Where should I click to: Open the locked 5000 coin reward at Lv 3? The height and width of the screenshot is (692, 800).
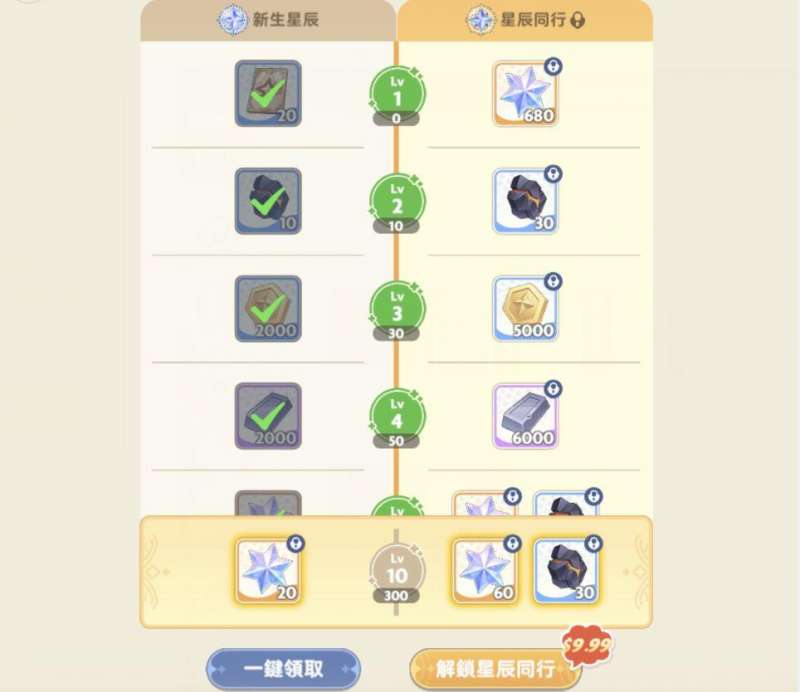[x=526, y=308]
